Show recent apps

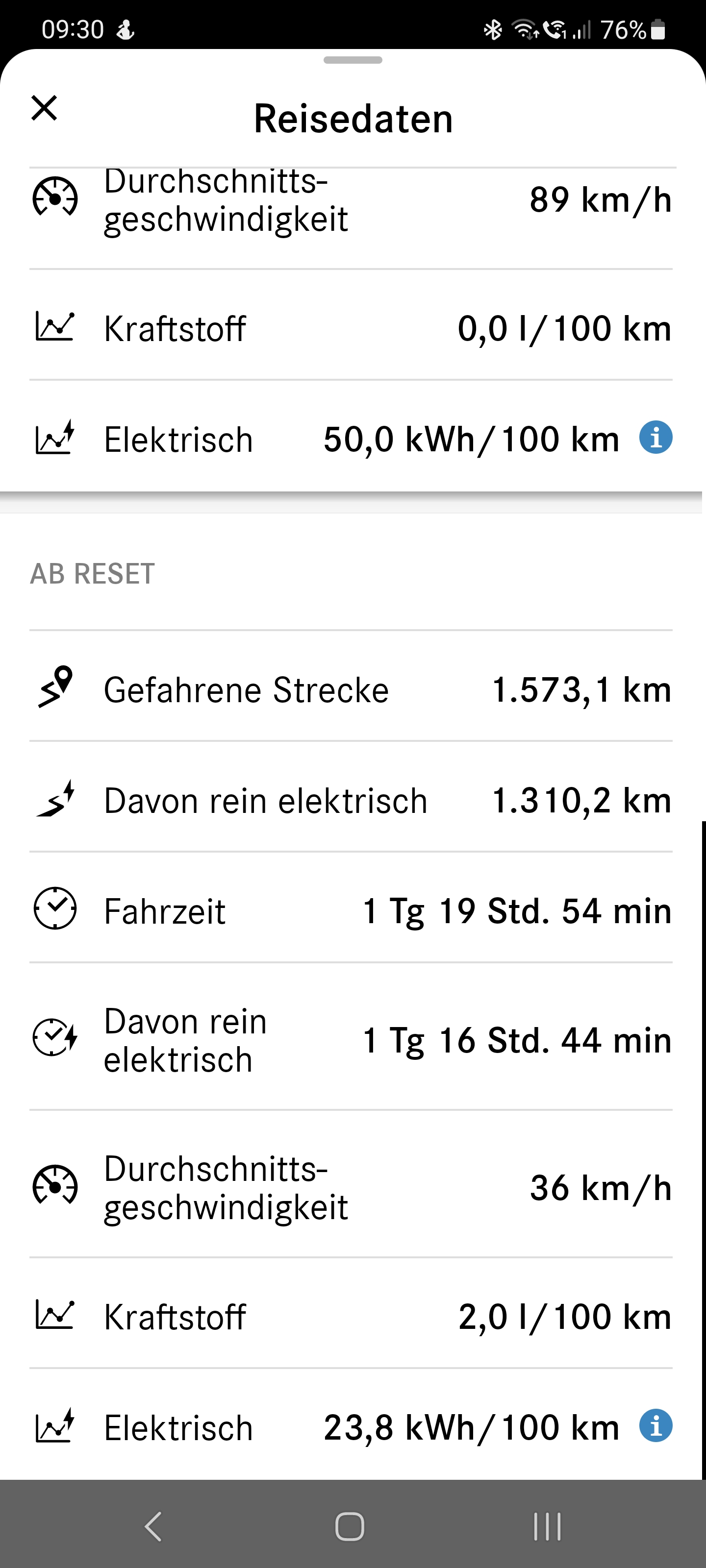547,1526
